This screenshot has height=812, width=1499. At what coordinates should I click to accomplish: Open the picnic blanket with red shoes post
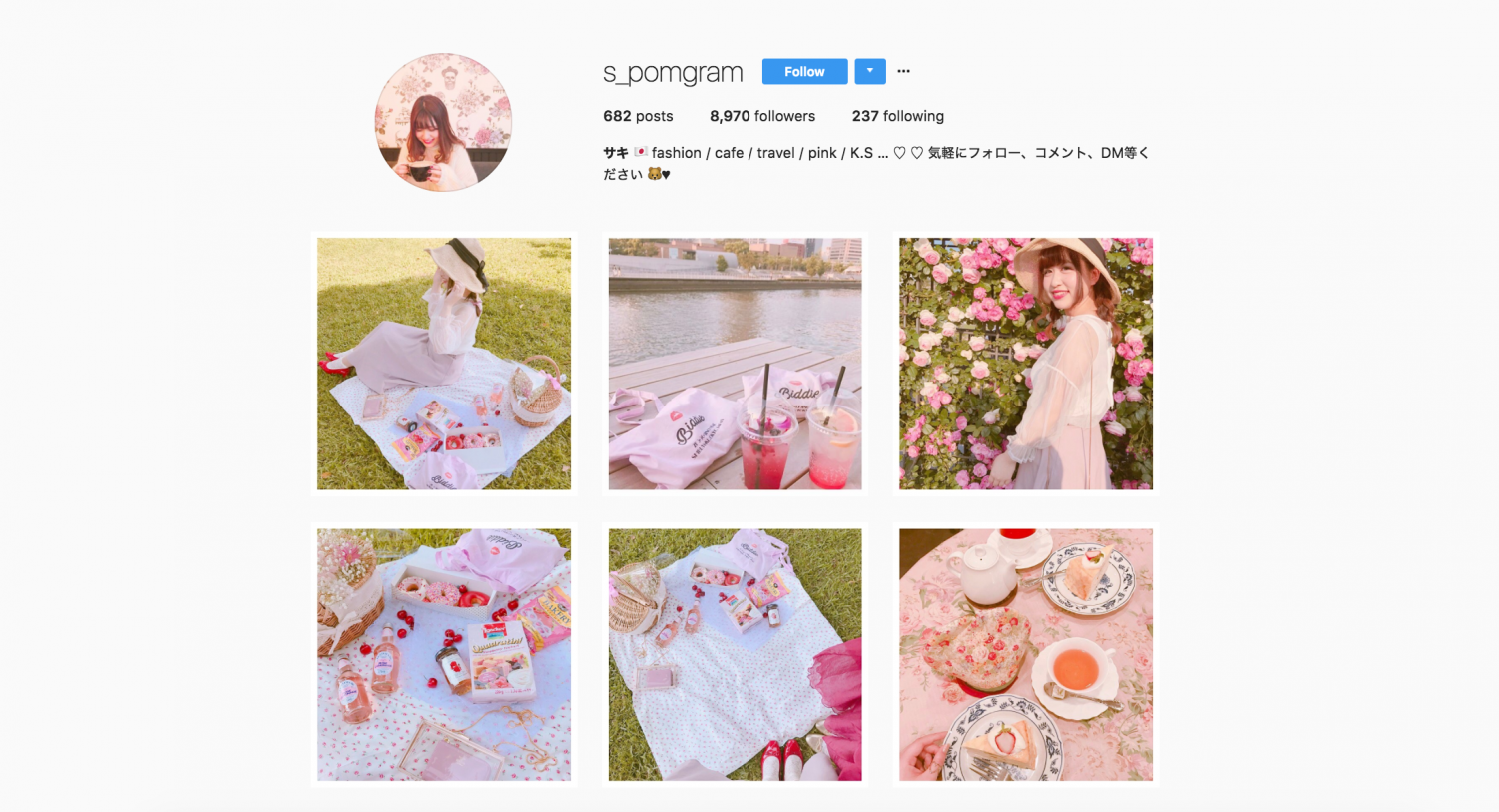click(x=735, y=654)
